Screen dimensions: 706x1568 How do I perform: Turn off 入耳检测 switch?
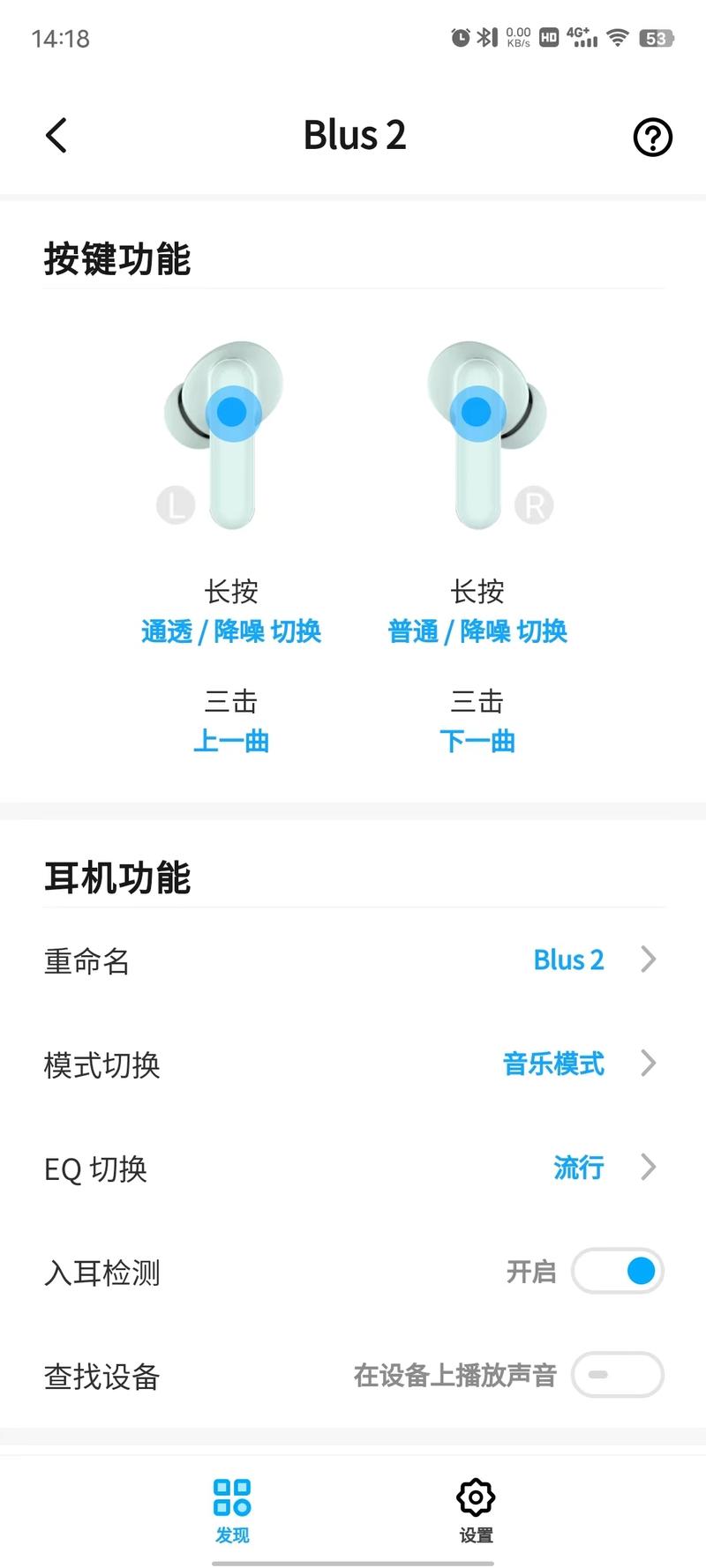(618, 1272)
